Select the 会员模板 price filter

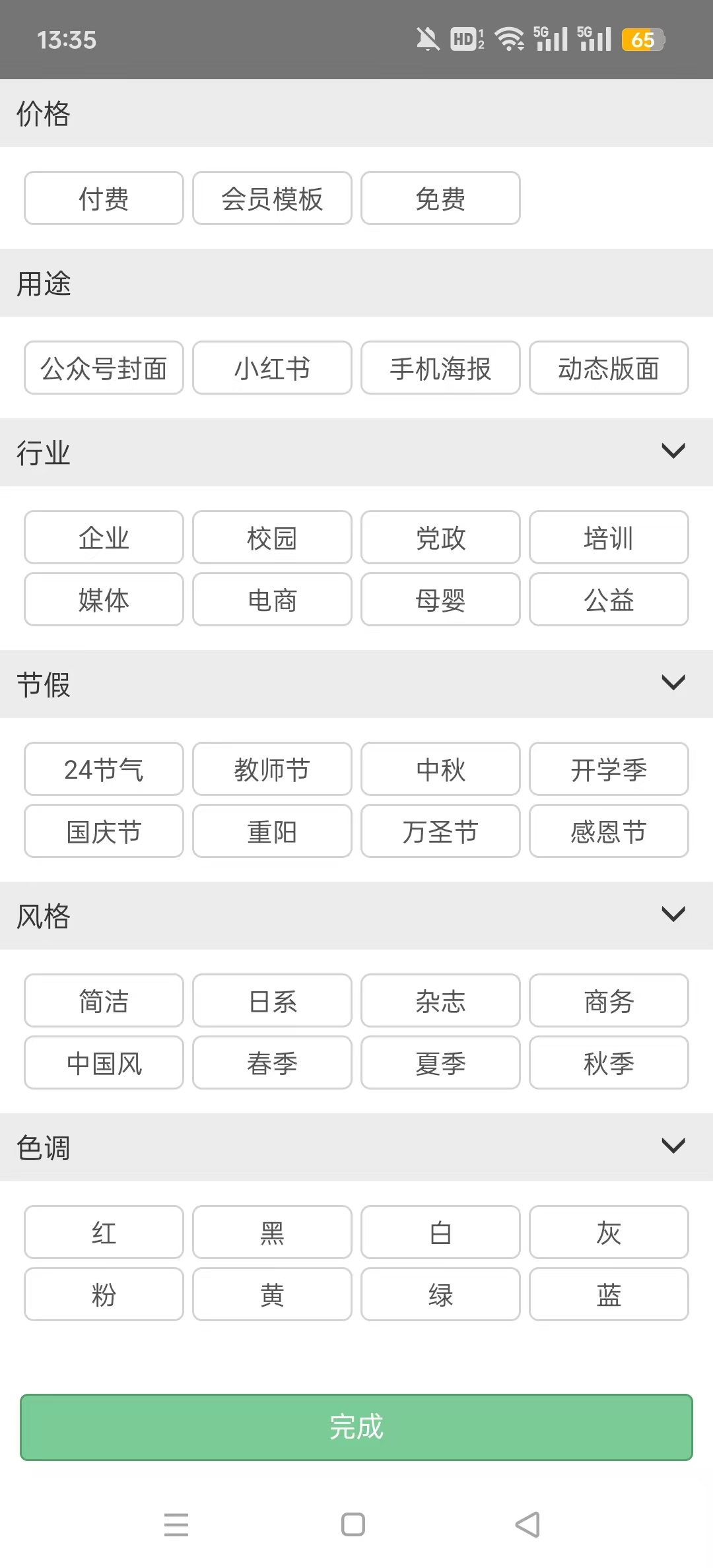(x=272, y=198)
